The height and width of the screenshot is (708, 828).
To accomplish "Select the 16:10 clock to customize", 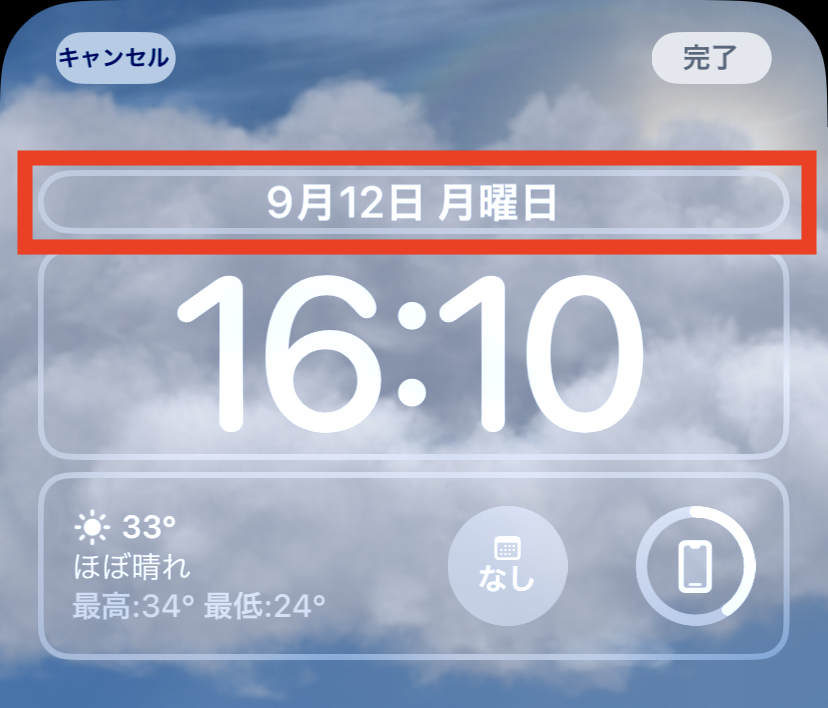I will click(413, 354).
